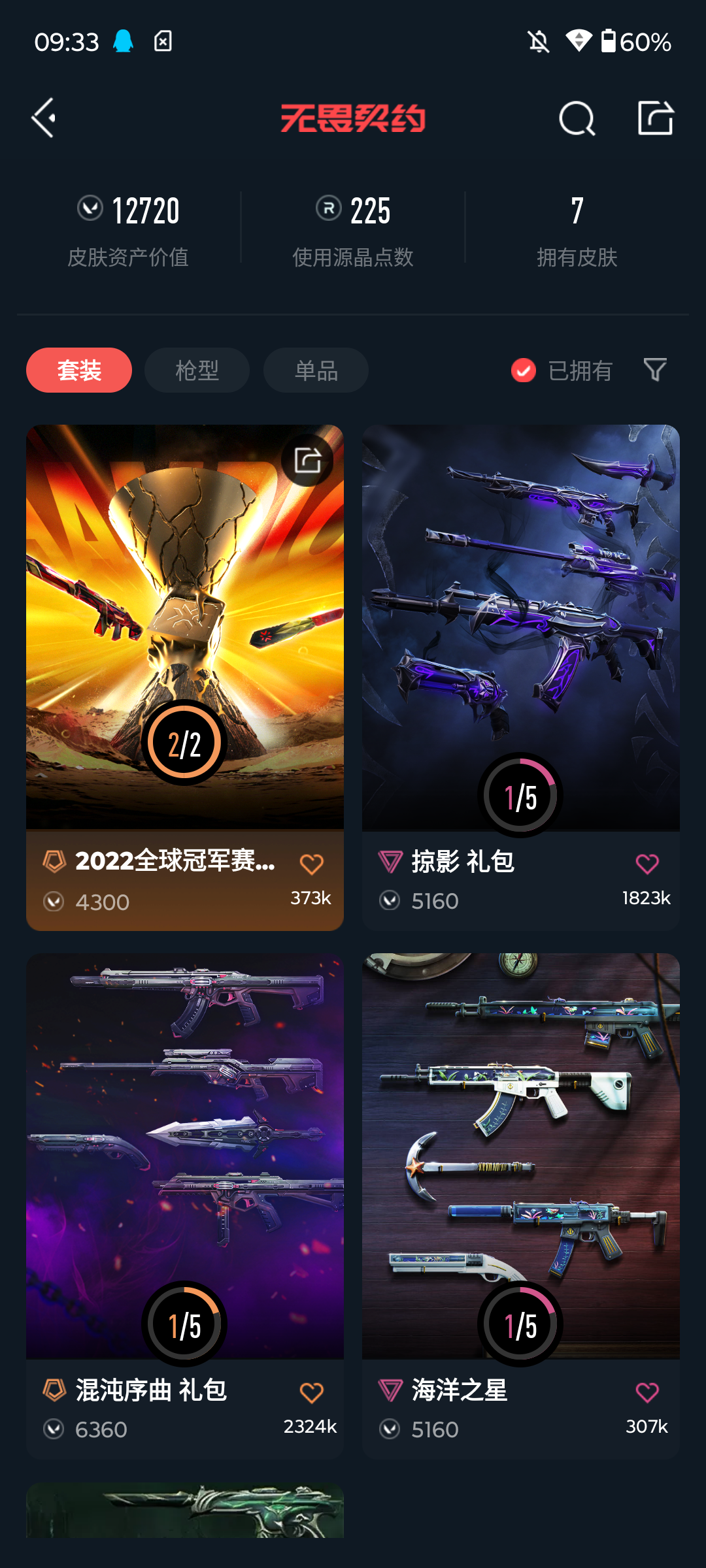Select the 套装 tab
The height and width of the screenshot is (1568, 706).
(79, 370)
